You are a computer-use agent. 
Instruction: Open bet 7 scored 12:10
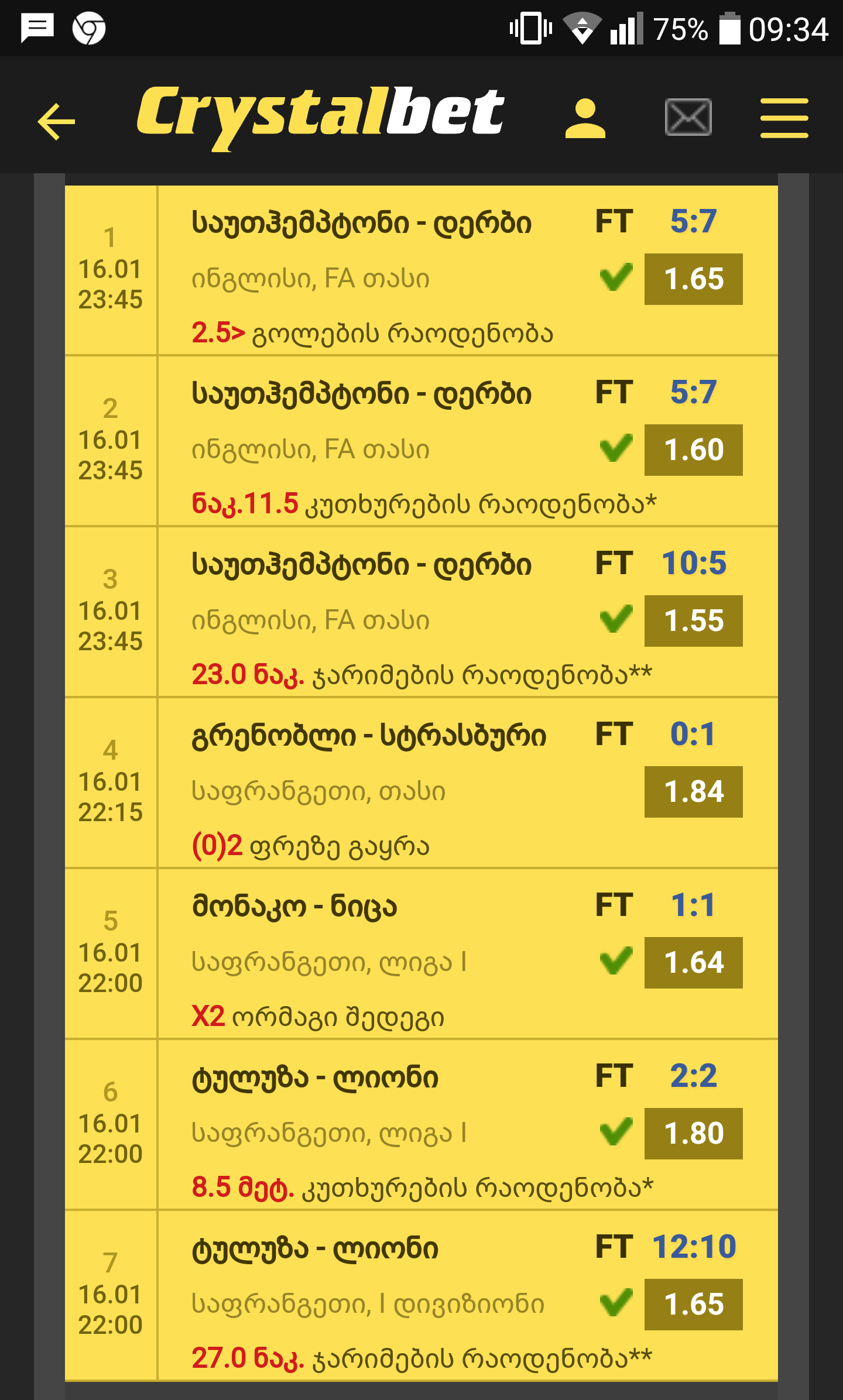(421, 1296)
